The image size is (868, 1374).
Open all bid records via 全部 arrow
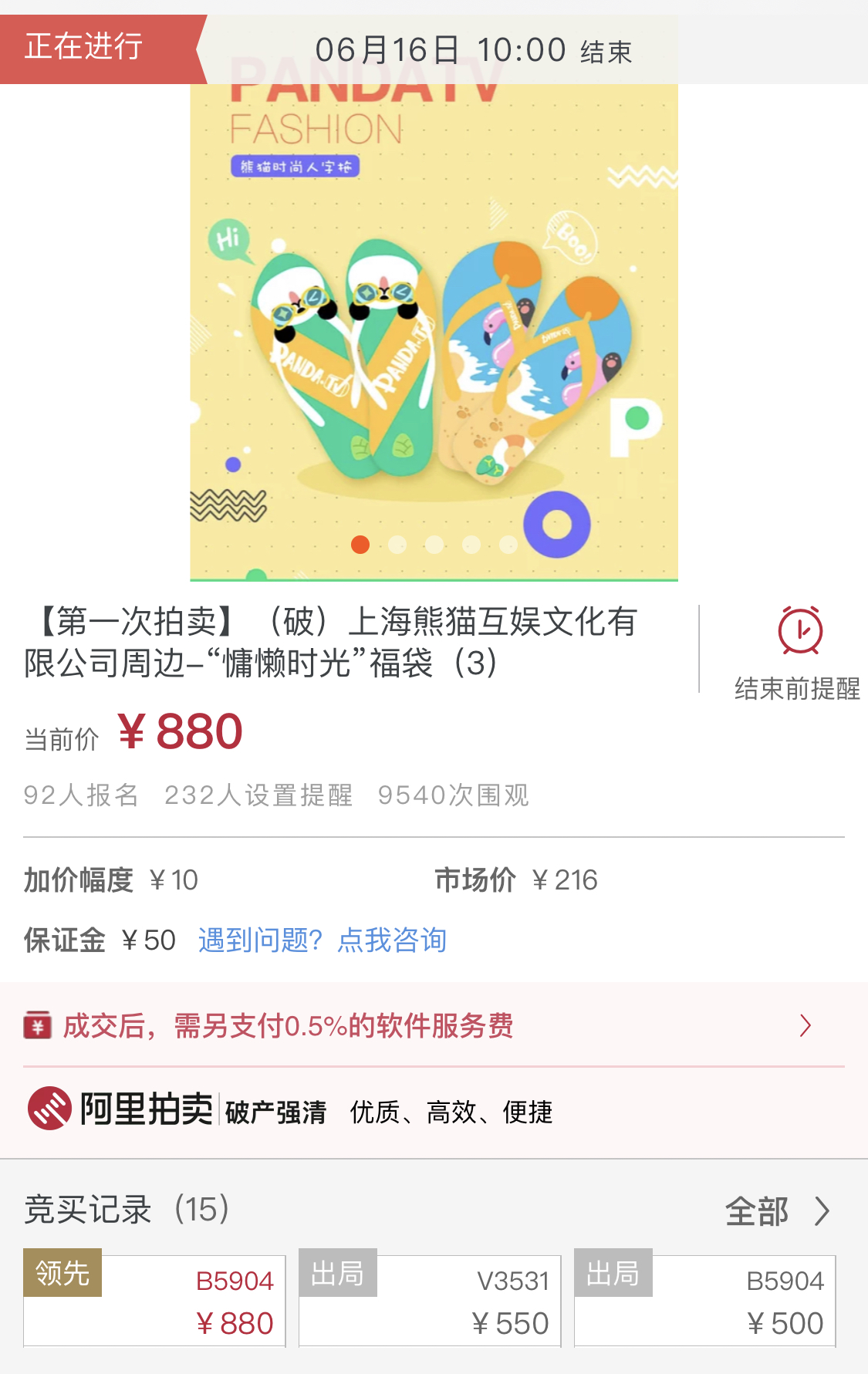779,1211
